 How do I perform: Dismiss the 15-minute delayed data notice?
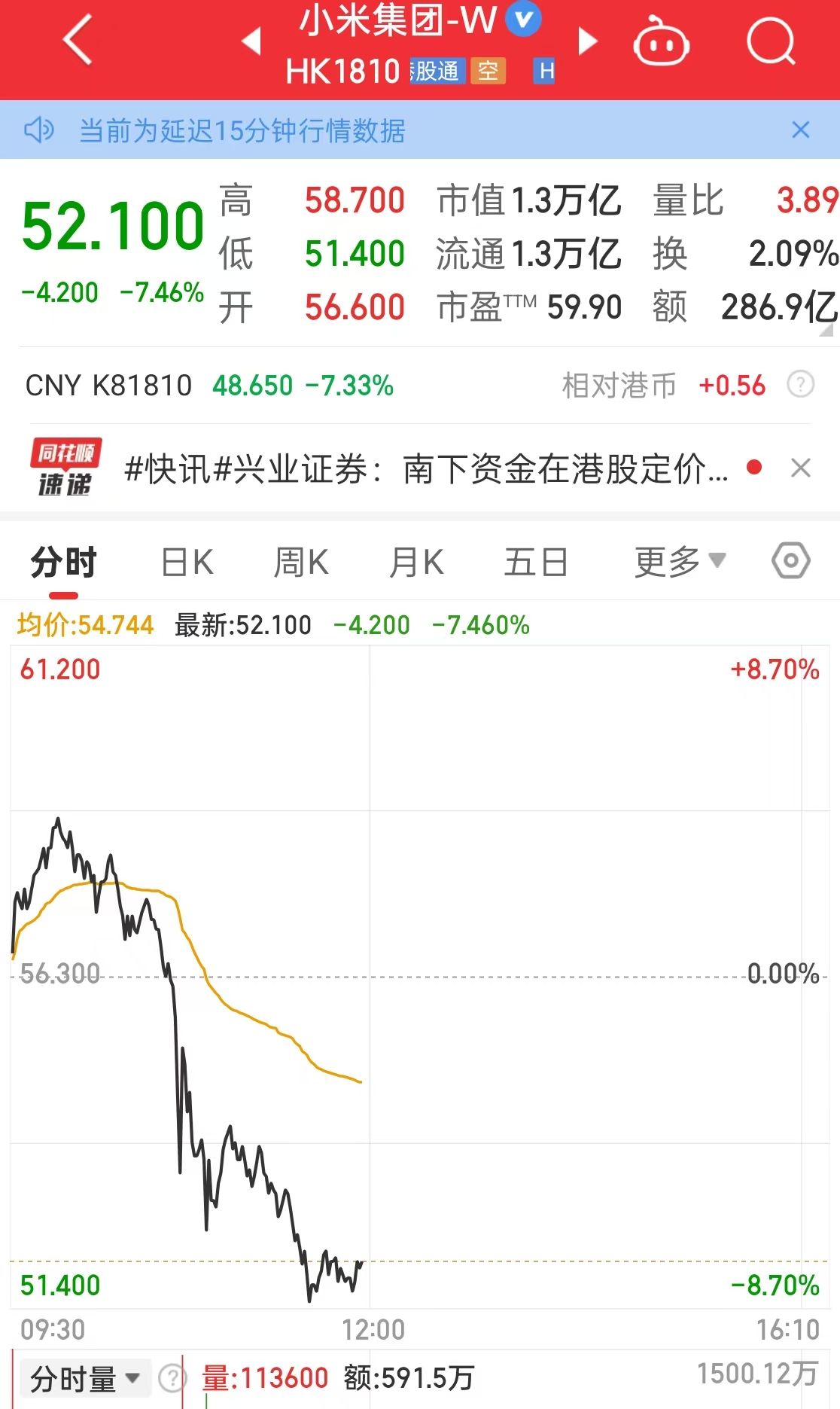(x=801, y=130)
